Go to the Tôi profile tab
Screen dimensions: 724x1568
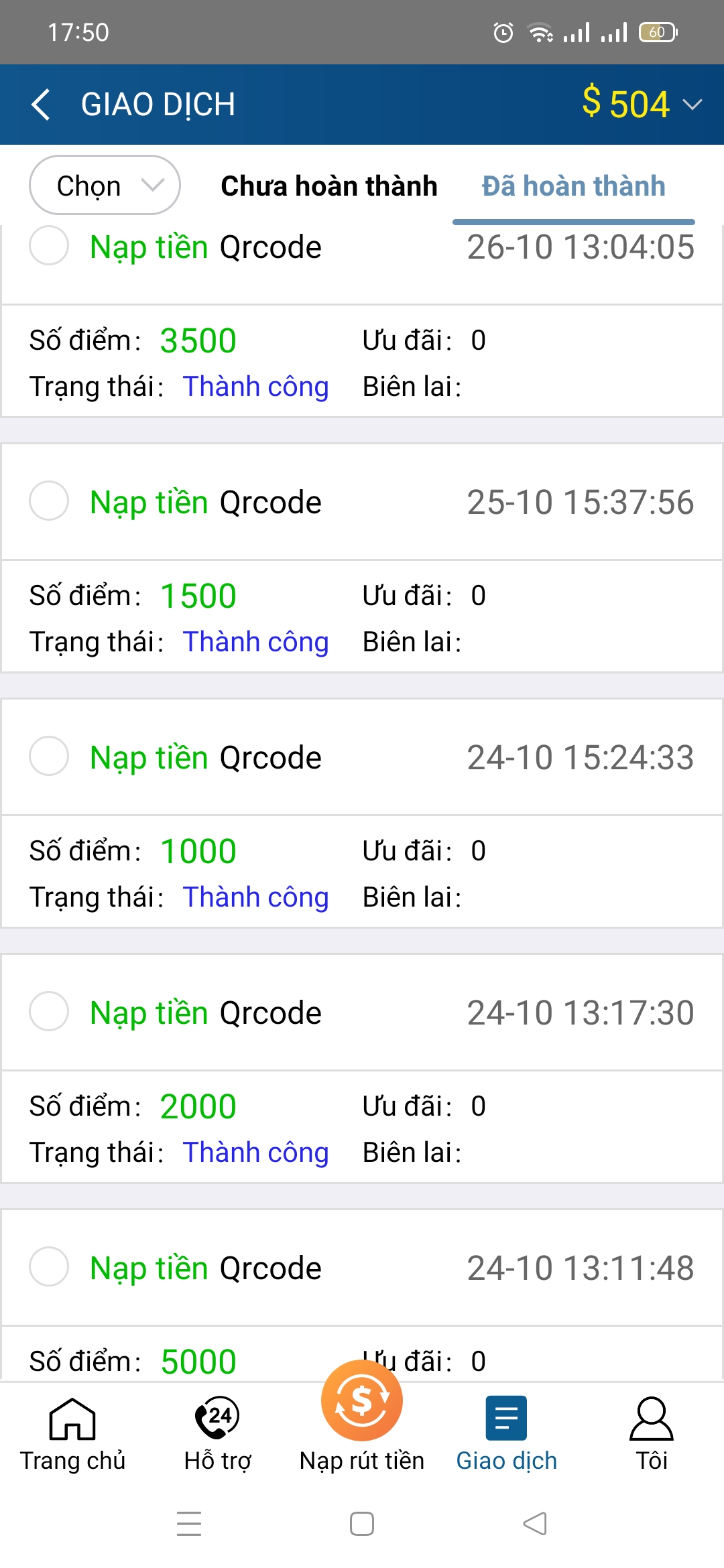652,1434
